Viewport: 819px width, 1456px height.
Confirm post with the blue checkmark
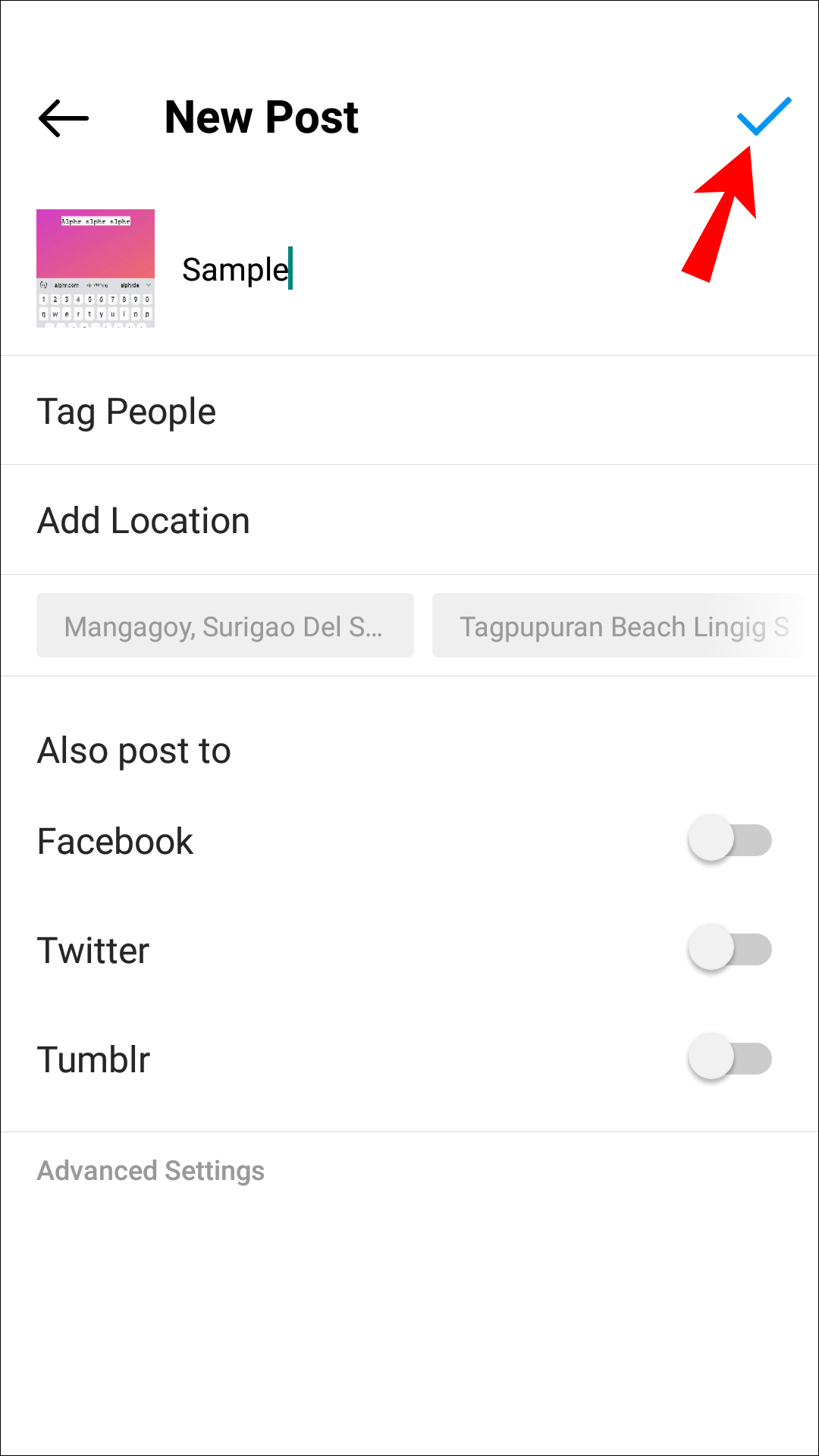point(764,117)
